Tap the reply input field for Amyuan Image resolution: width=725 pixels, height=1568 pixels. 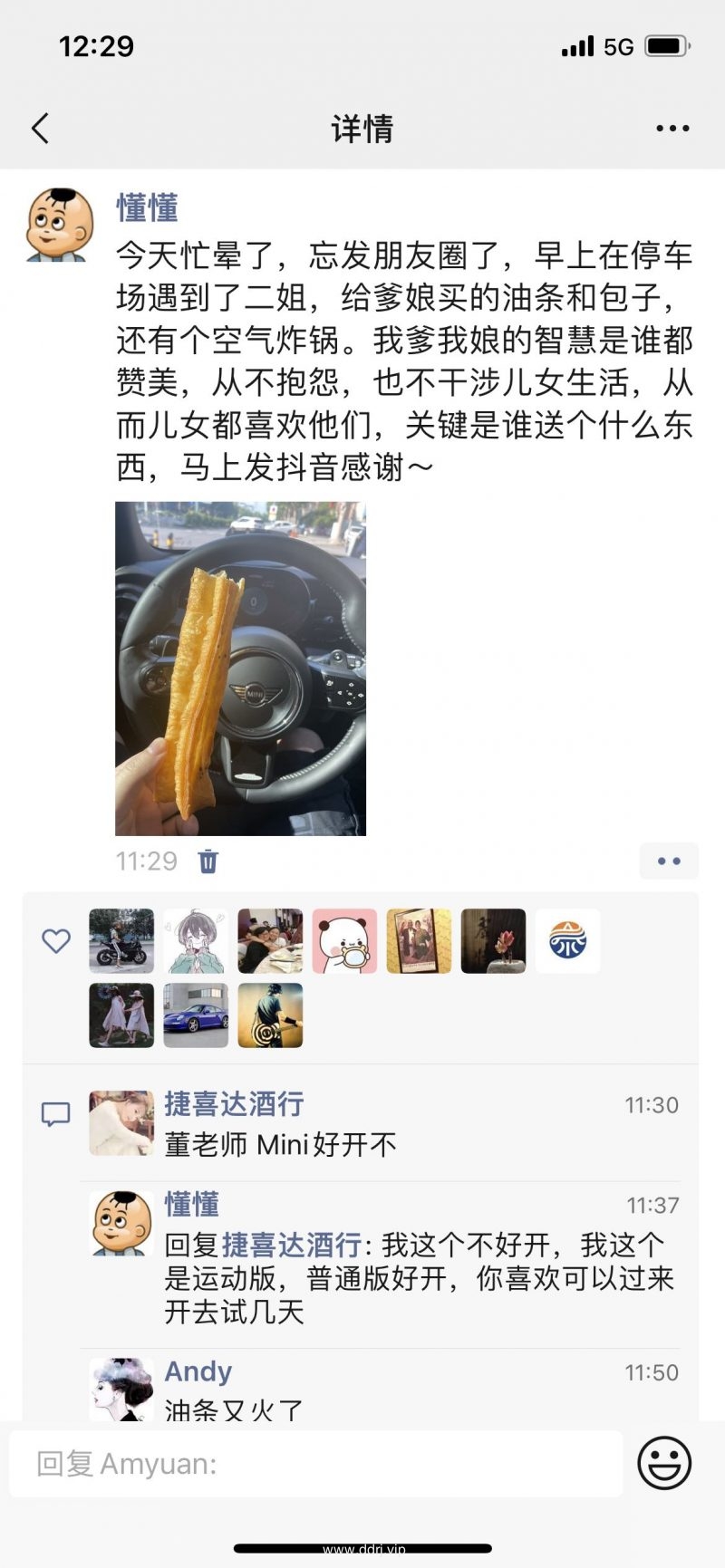tap(315, 1464)
